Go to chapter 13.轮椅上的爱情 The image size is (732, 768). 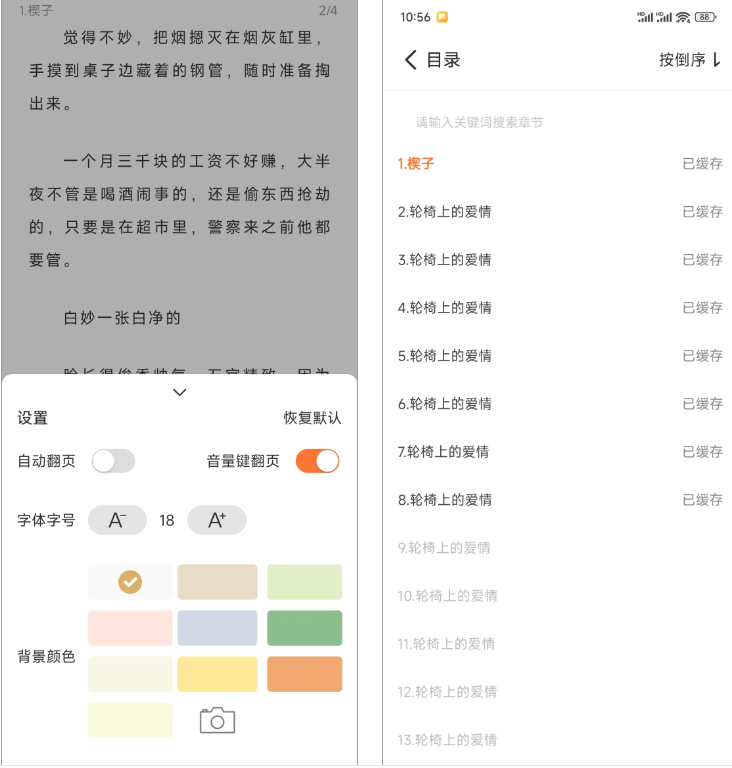point(447,739)
